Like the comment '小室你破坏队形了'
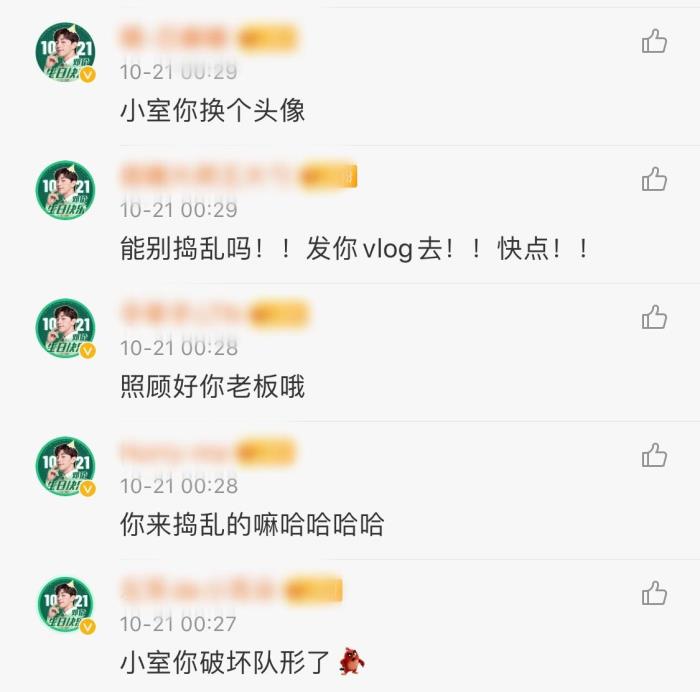700x692 pixels. (x=654, y=593)
